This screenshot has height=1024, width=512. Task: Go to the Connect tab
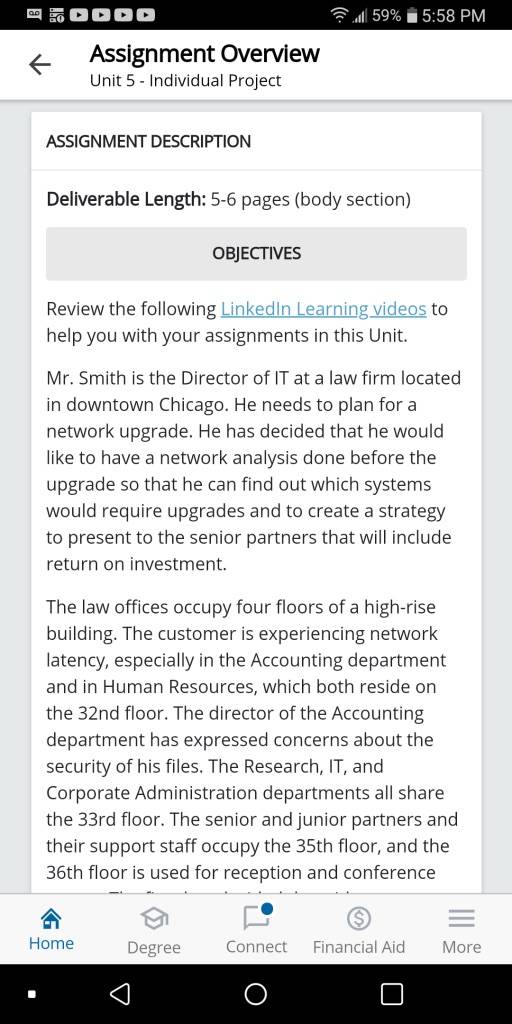point(256,929)
